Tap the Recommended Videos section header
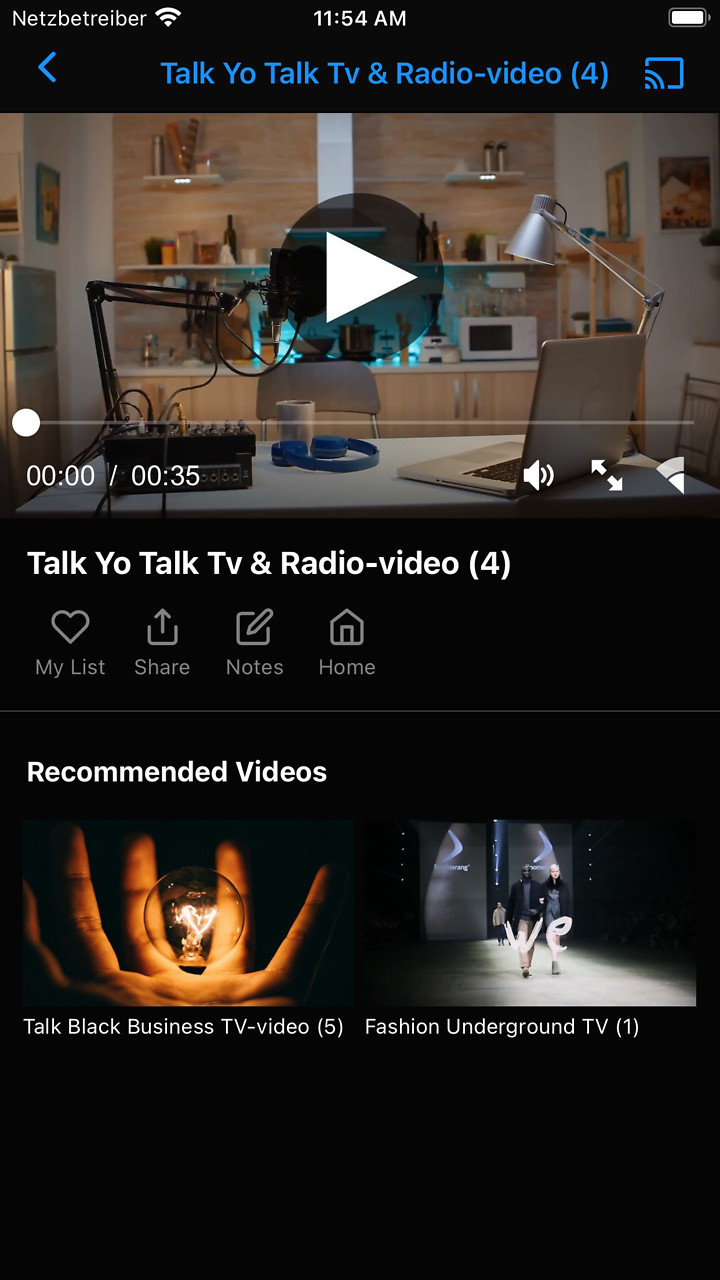Viewport: 720px width, 1280px height. pyautogui.click(x=176, y=771)
